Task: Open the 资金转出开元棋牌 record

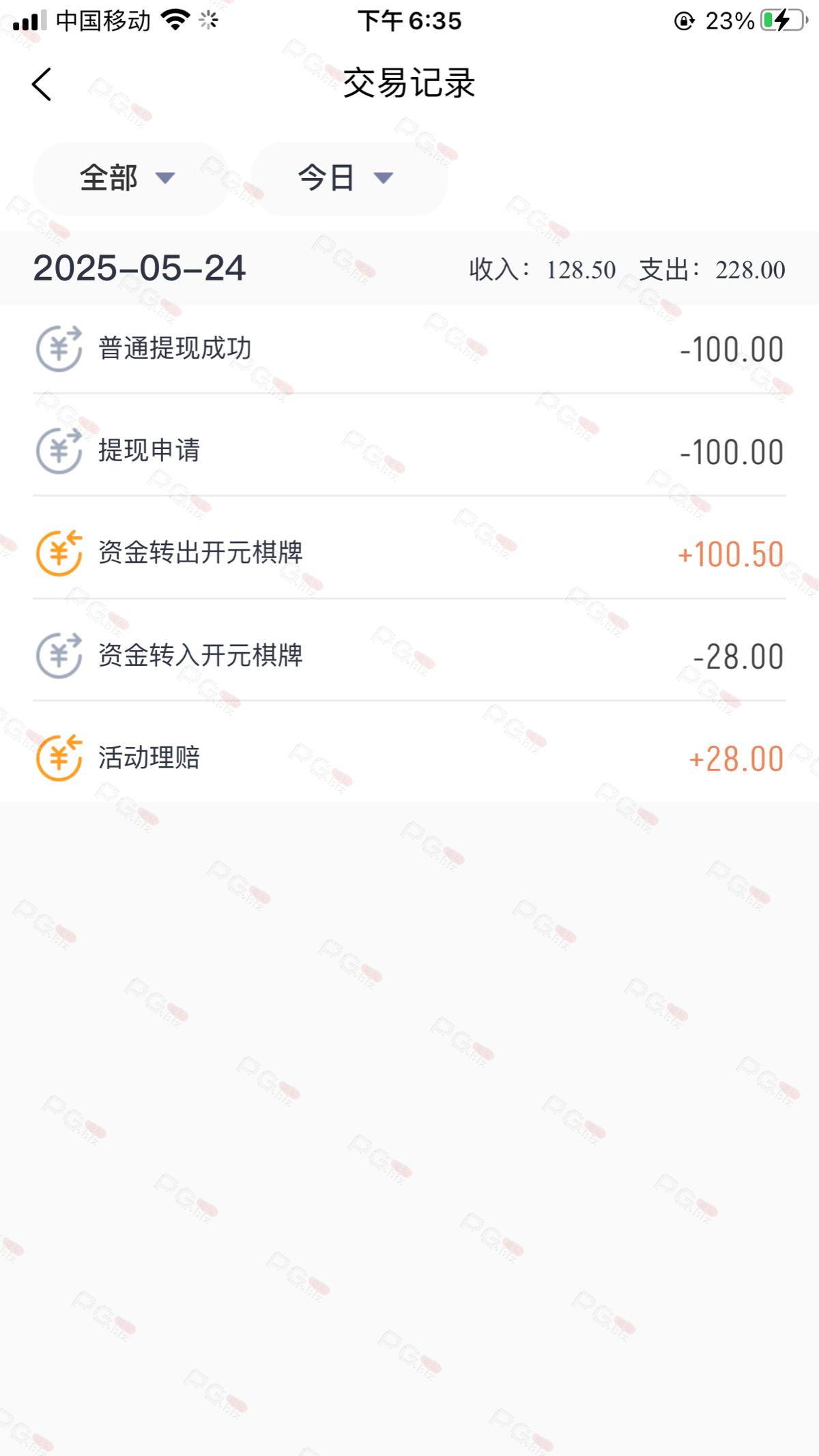Action: click(409, 553)
